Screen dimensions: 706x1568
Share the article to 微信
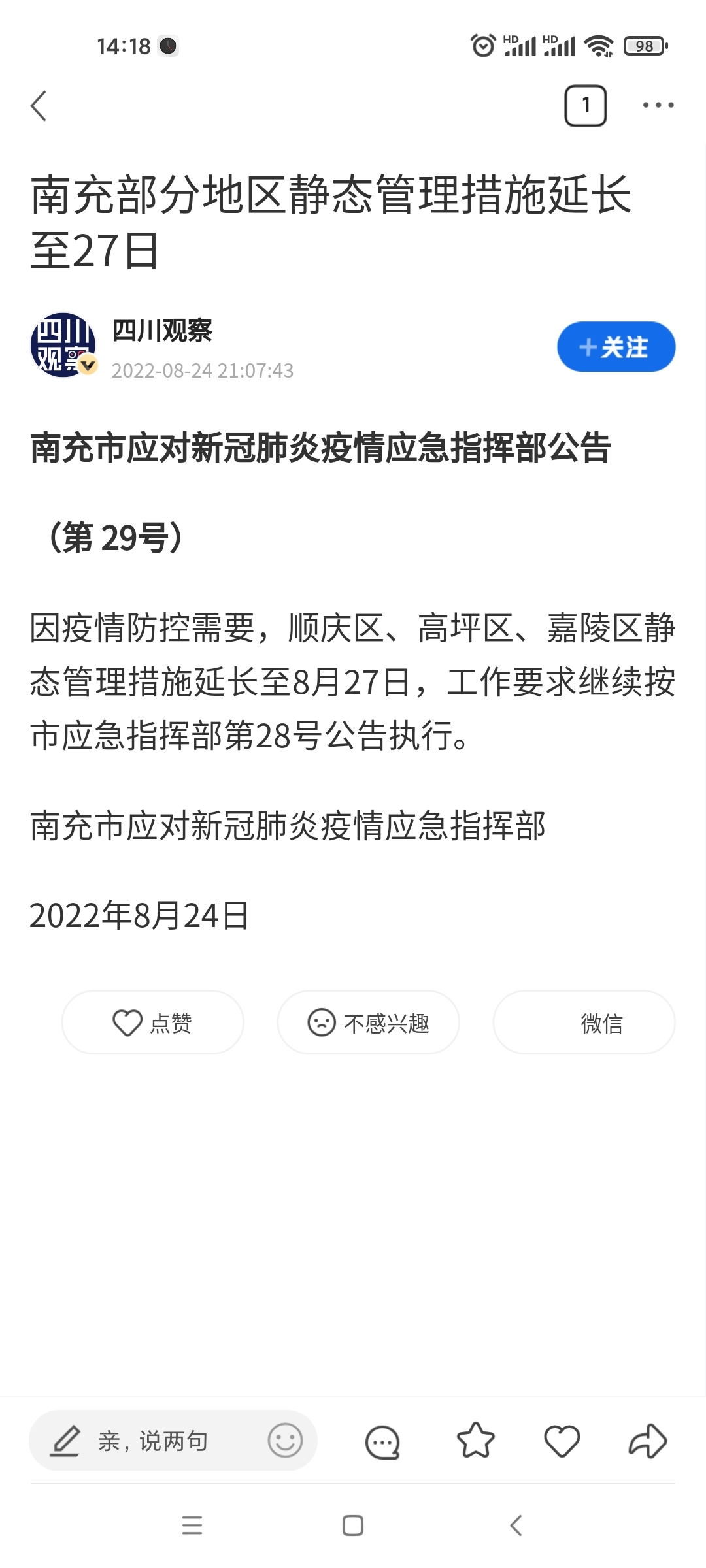point(584,1022)
